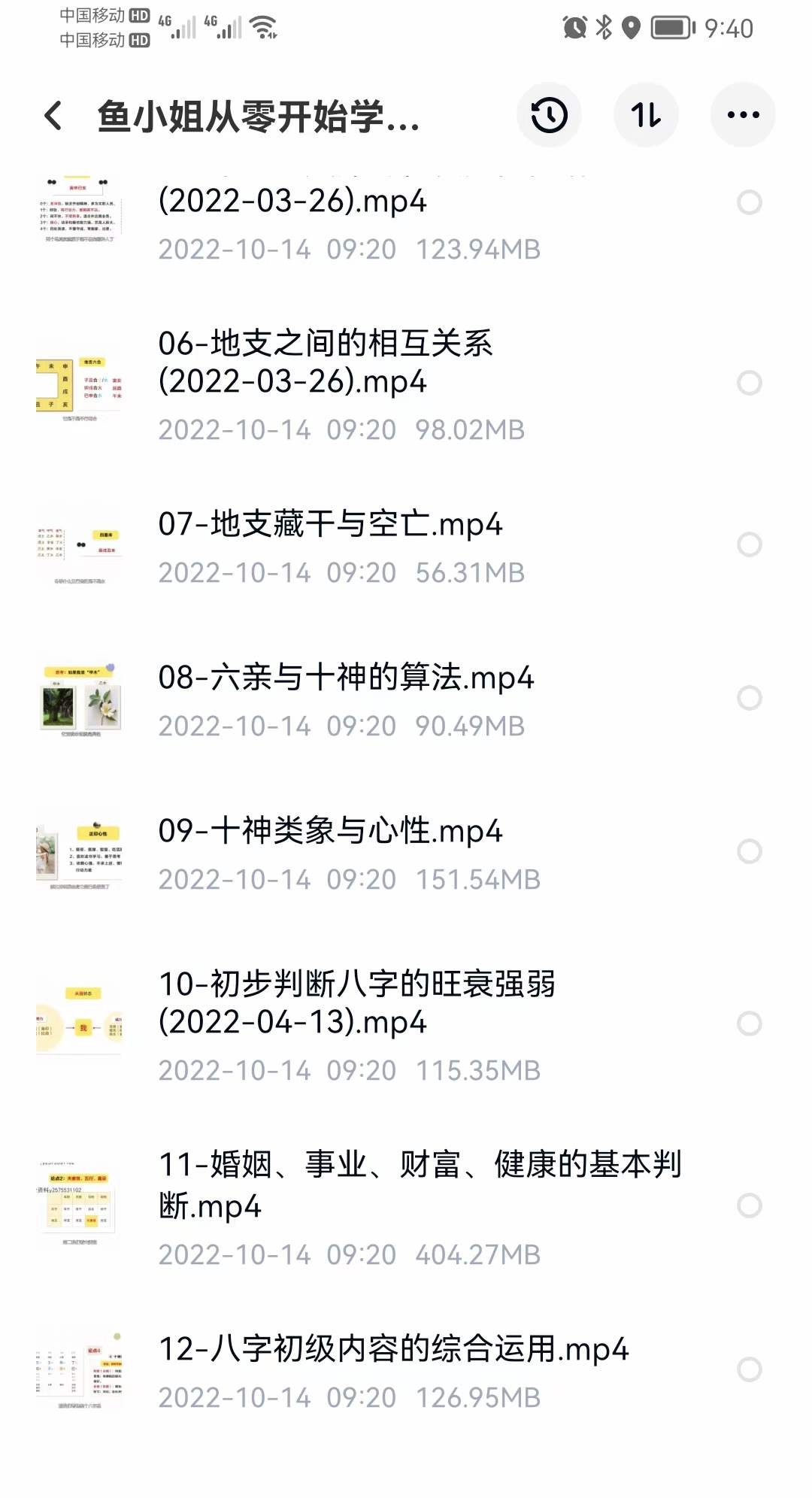Open the more options (...) icon
Image resolution: width=812 pixels, height=1498 pixels.
pyautogui.click(x=741, y=114)
